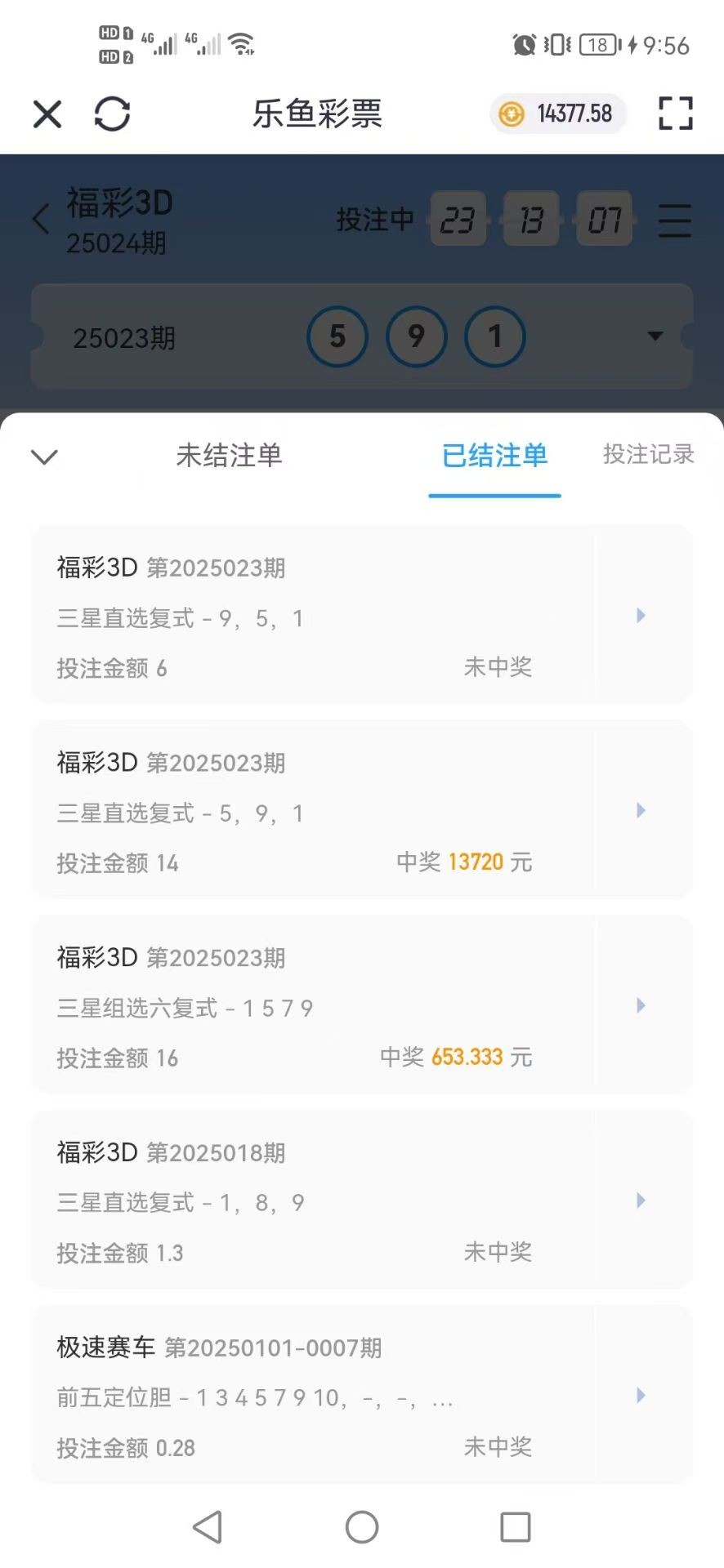The height and width of the screenshot is (1568, 724).
Task: Enter fullscreen mode
Action: (x=676, y=114)
